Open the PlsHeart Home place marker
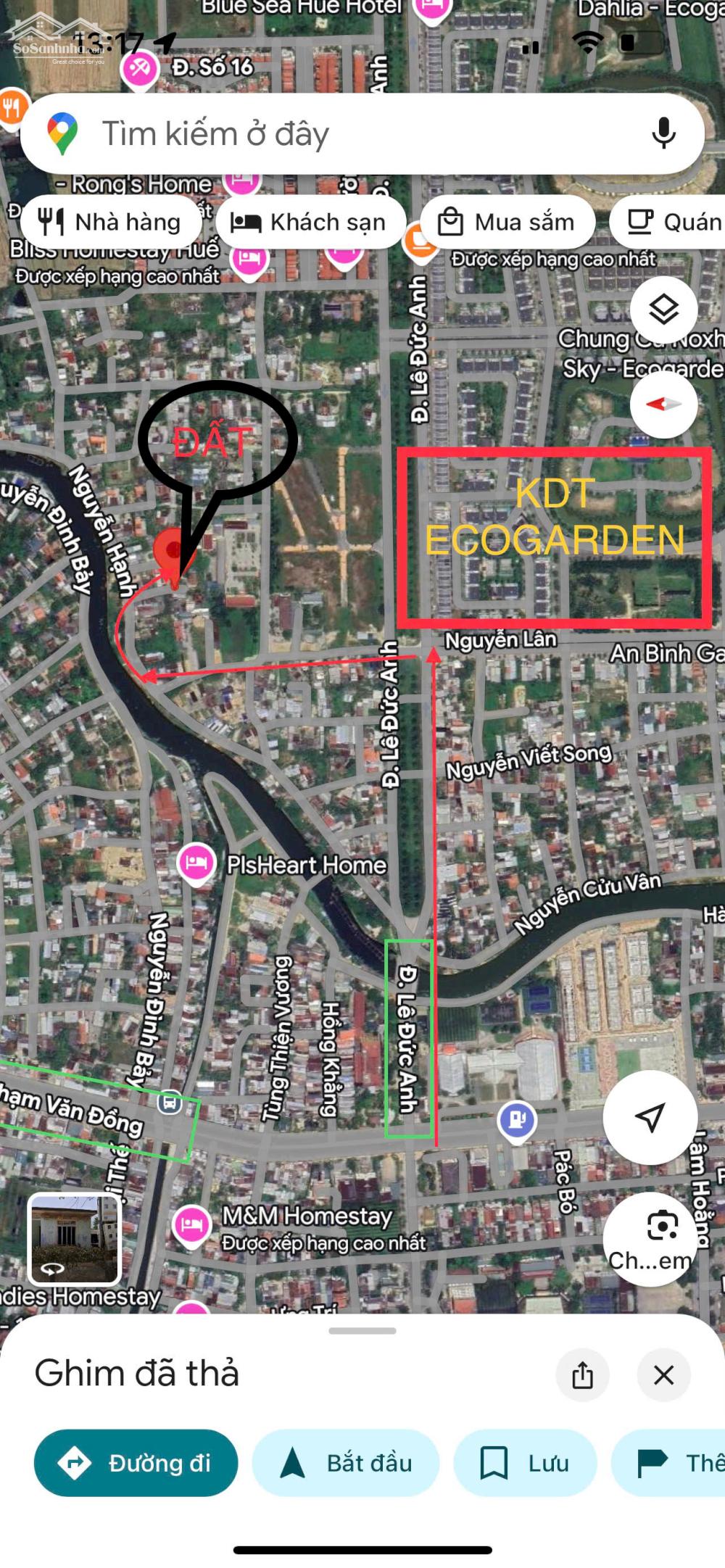This screenshot has height=1568, width=725. click(196, 863)
